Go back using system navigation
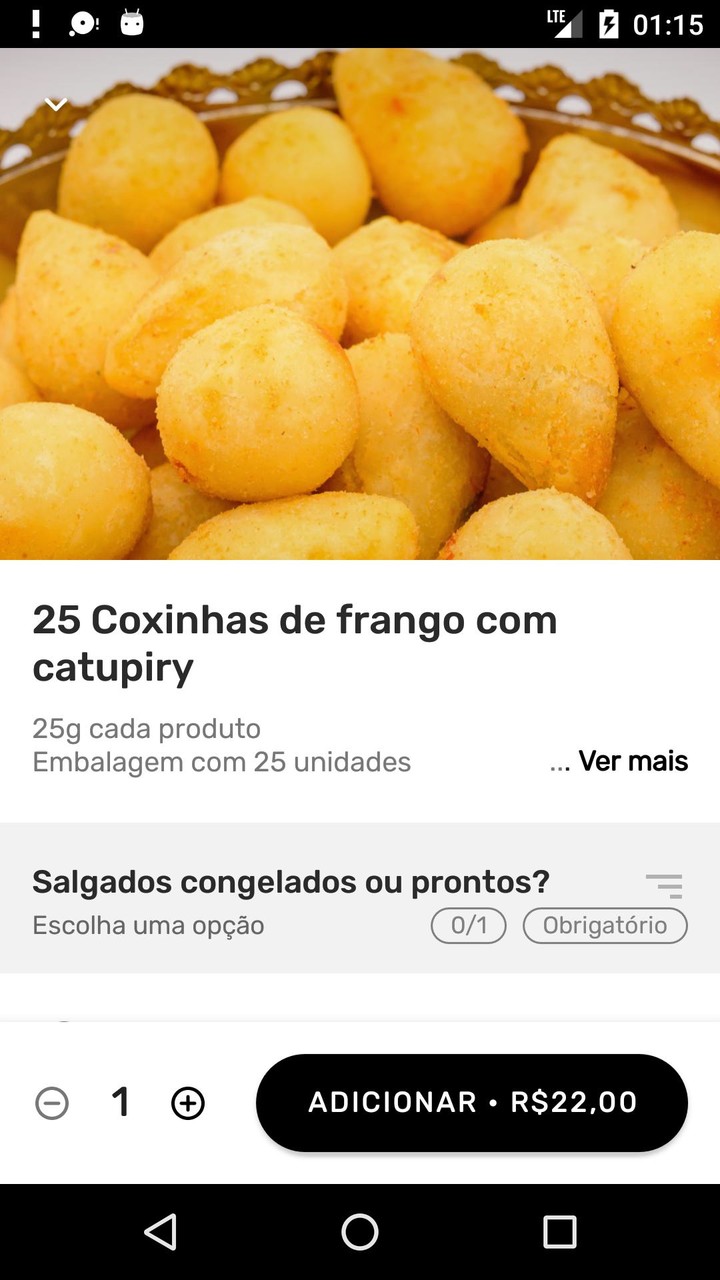 (x=160, y=1232)
